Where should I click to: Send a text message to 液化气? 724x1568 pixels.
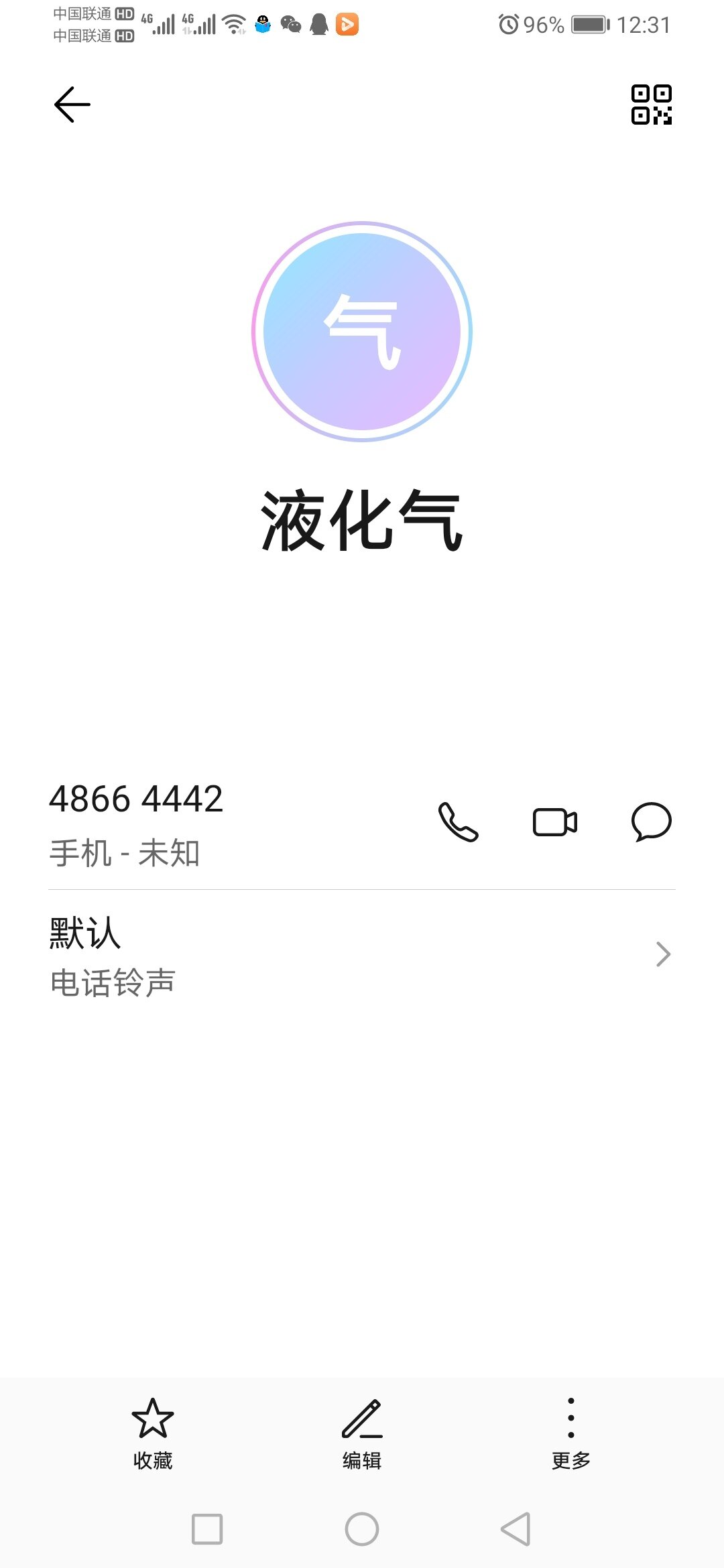coord(651,822)
